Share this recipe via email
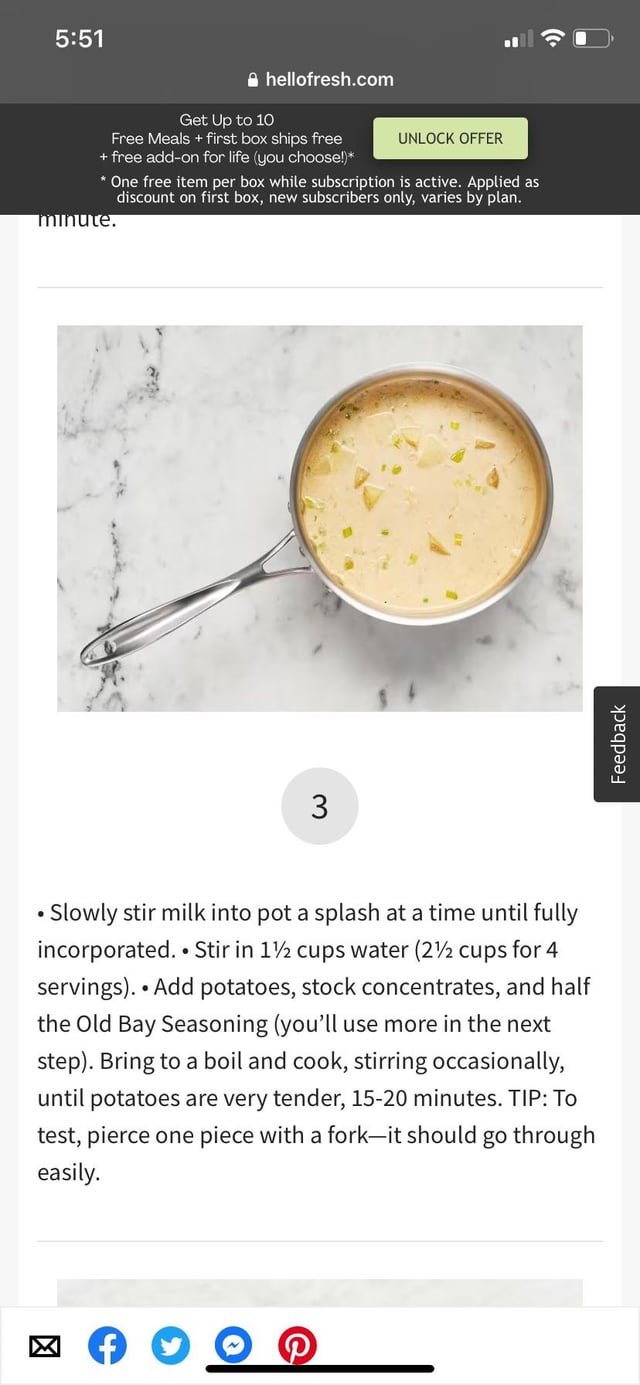 pyautogui.click(x=43, y=1347)
